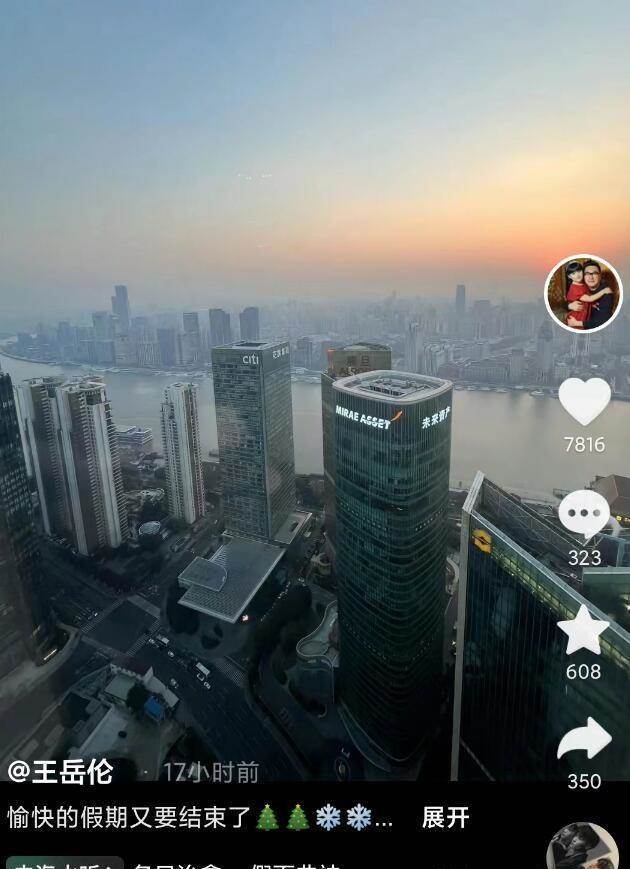The width and height of the screenshot is (630, 869).
Task: Open 王岳伦's profile avatar
Action: (x=583, y=294)
